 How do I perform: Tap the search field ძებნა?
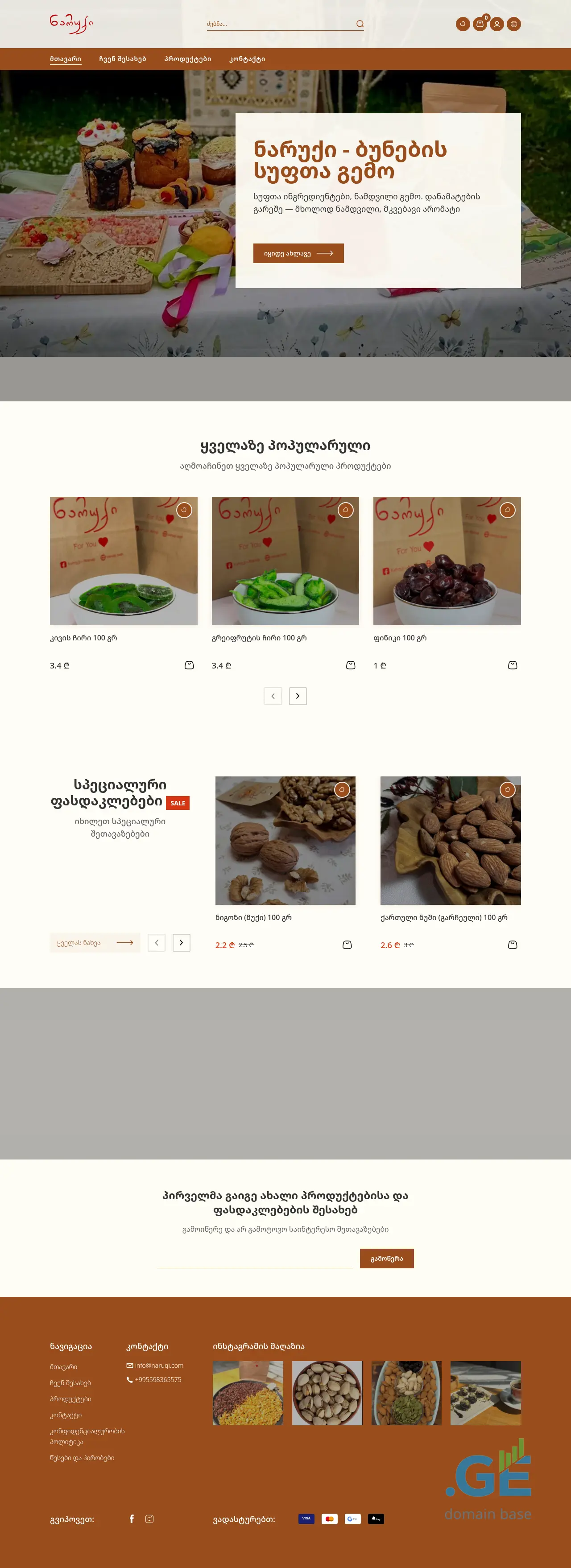click(280, 25)
